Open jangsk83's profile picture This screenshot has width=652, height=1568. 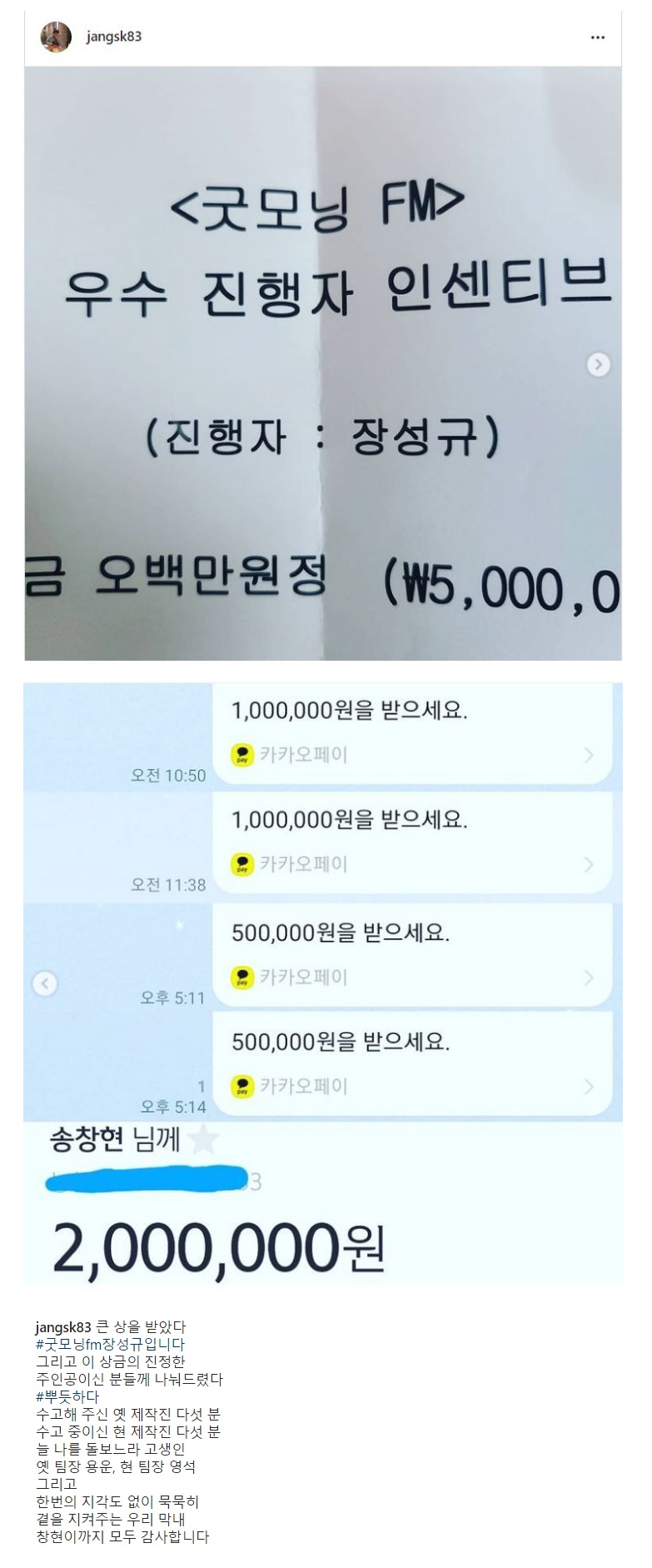click(x=56, y=37)
